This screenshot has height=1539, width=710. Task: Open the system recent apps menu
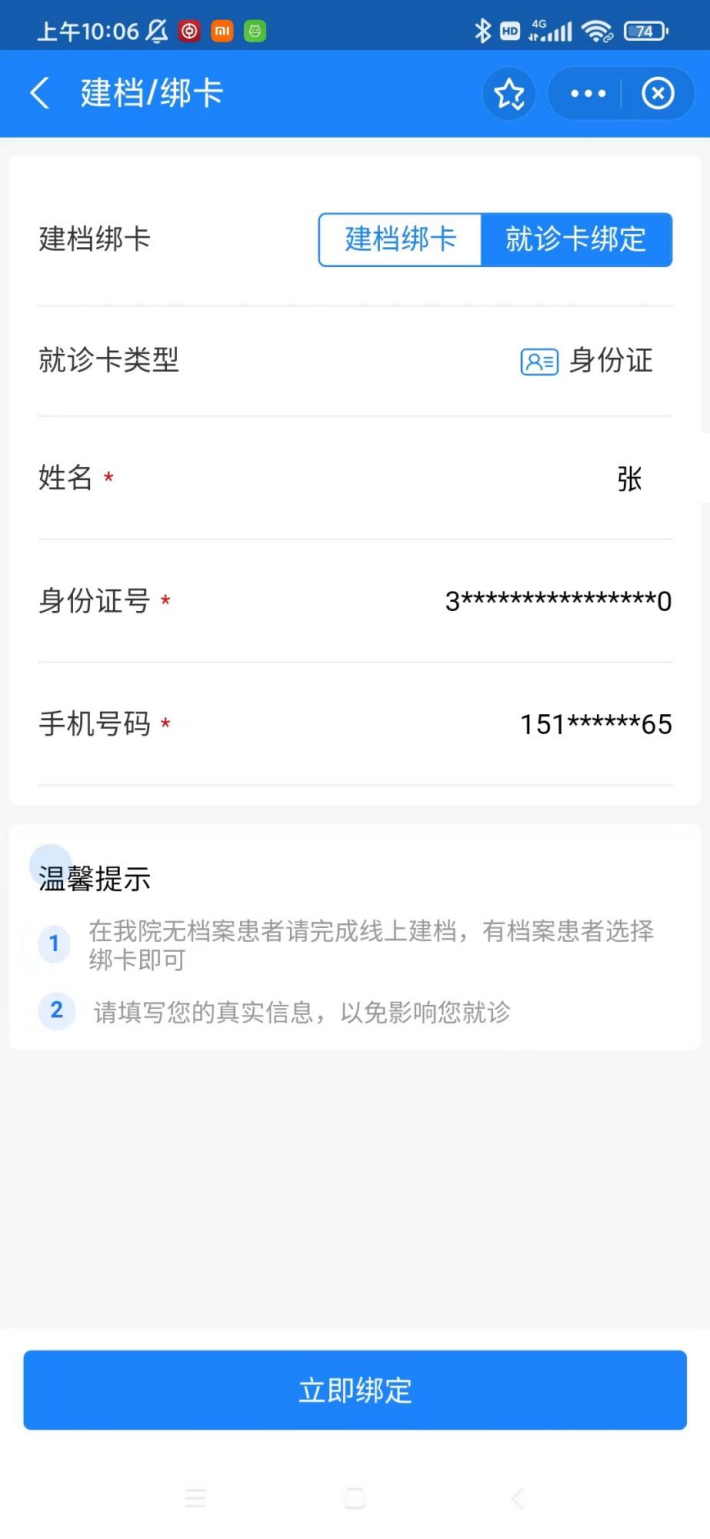coord(196,1498)
